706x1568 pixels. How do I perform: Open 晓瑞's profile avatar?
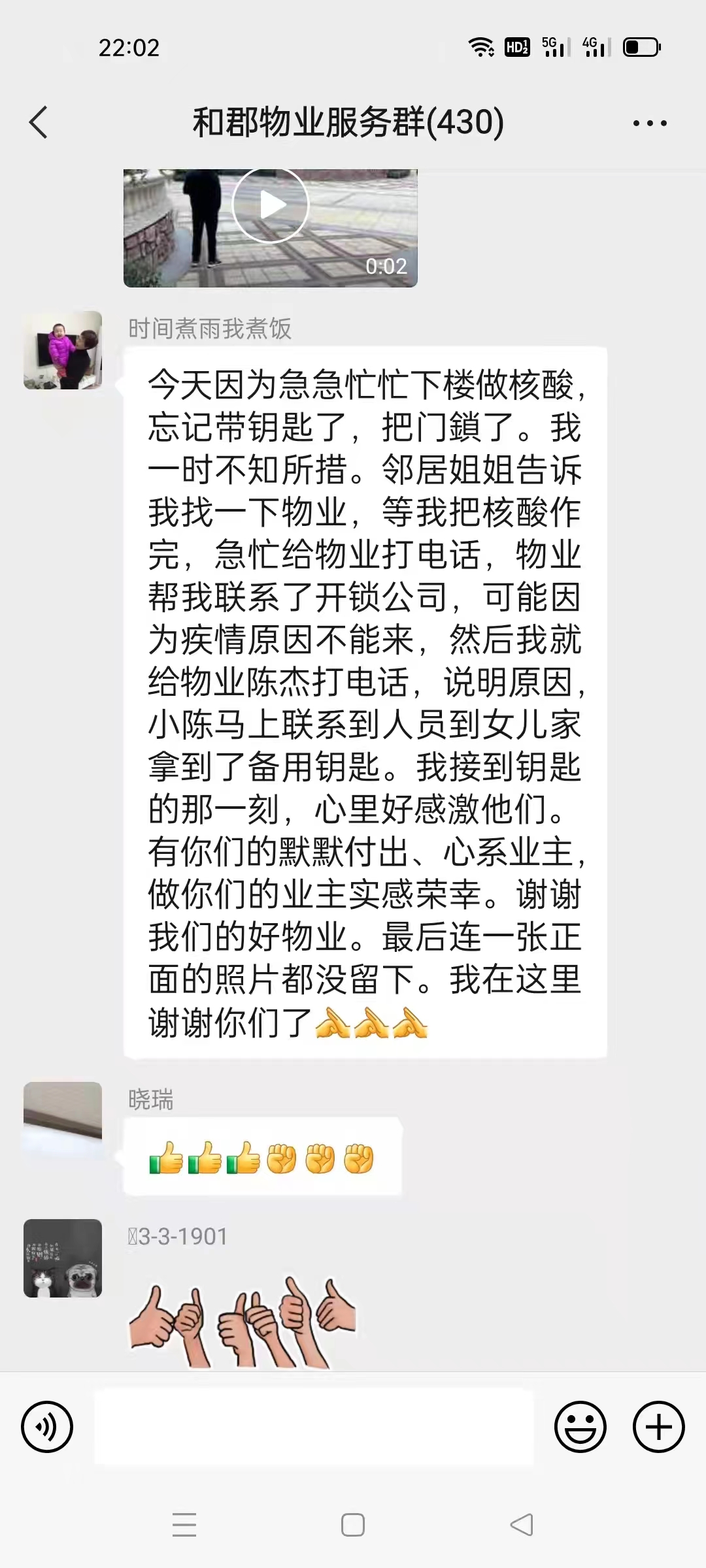63,1120
